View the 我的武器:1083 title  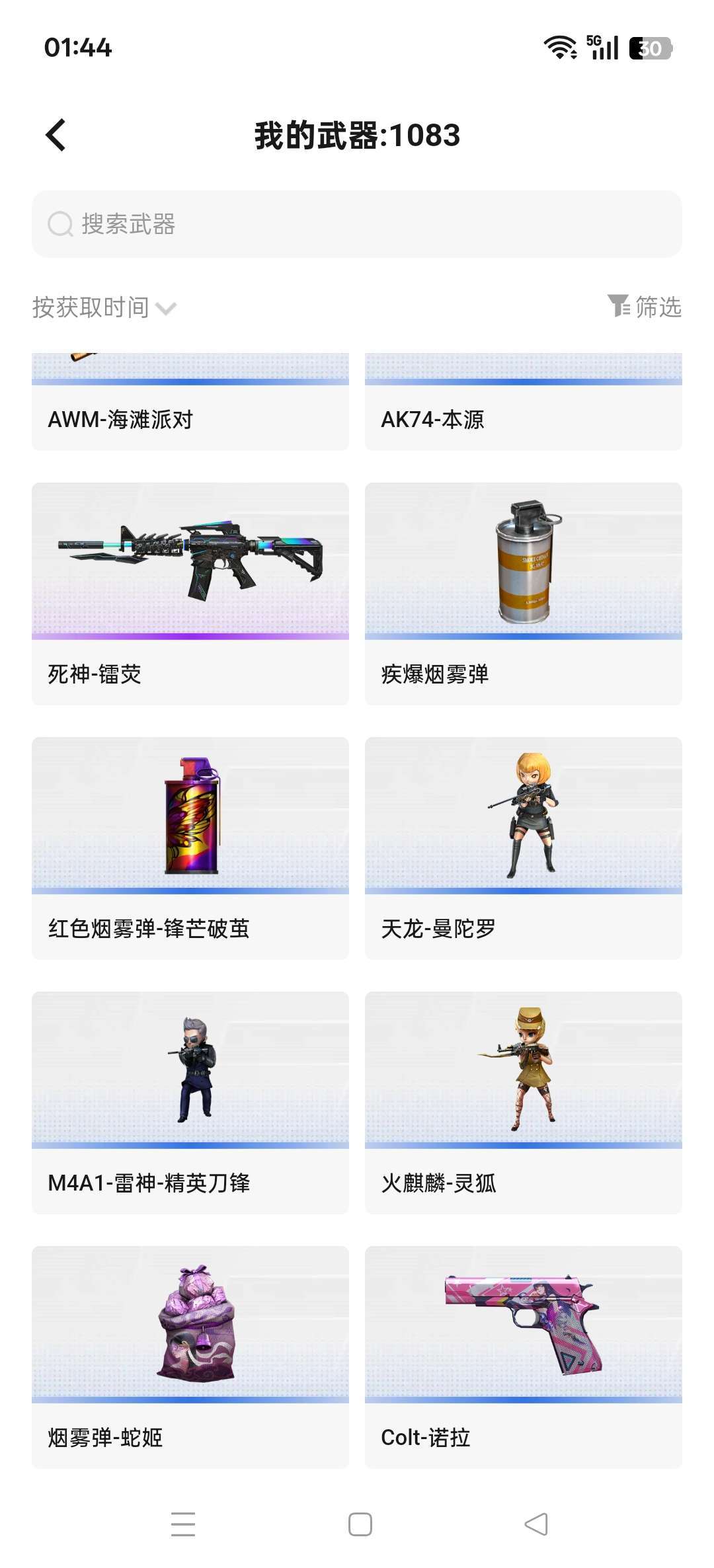click(x=357, y=136)
